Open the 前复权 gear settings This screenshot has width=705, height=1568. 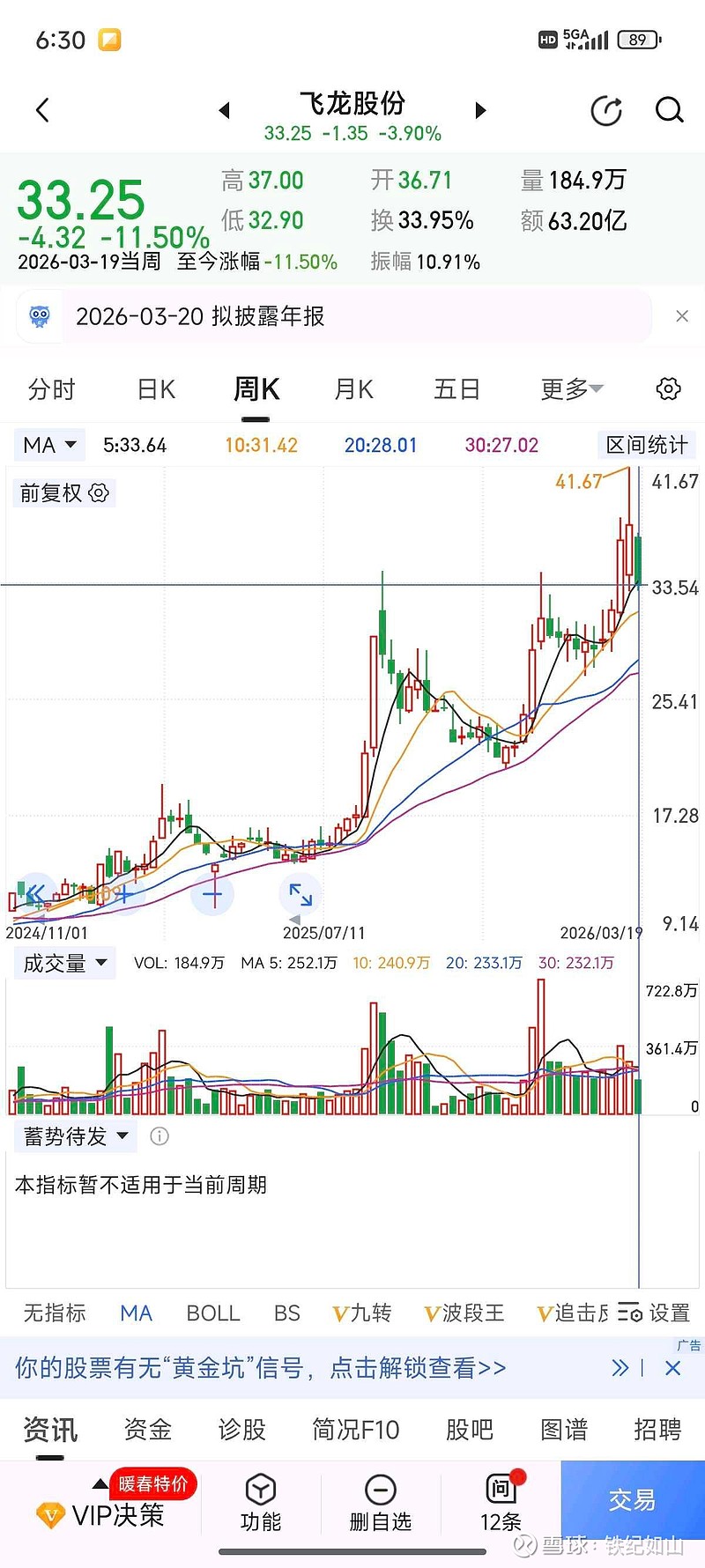click(x=99, y=492)
